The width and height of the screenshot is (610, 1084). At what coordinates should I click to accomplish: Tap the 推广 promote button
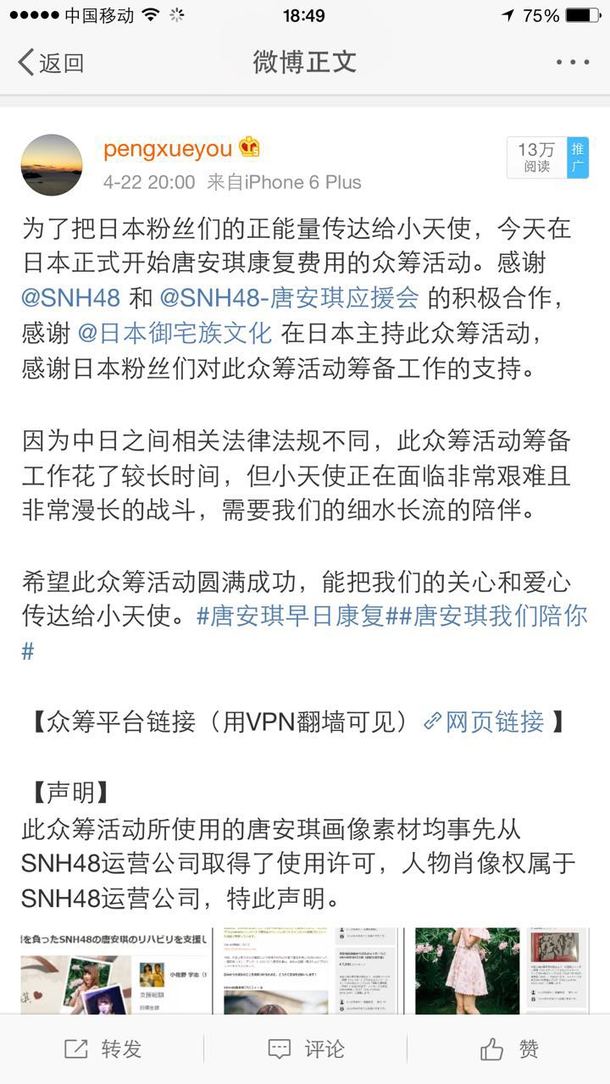[577, 158]
